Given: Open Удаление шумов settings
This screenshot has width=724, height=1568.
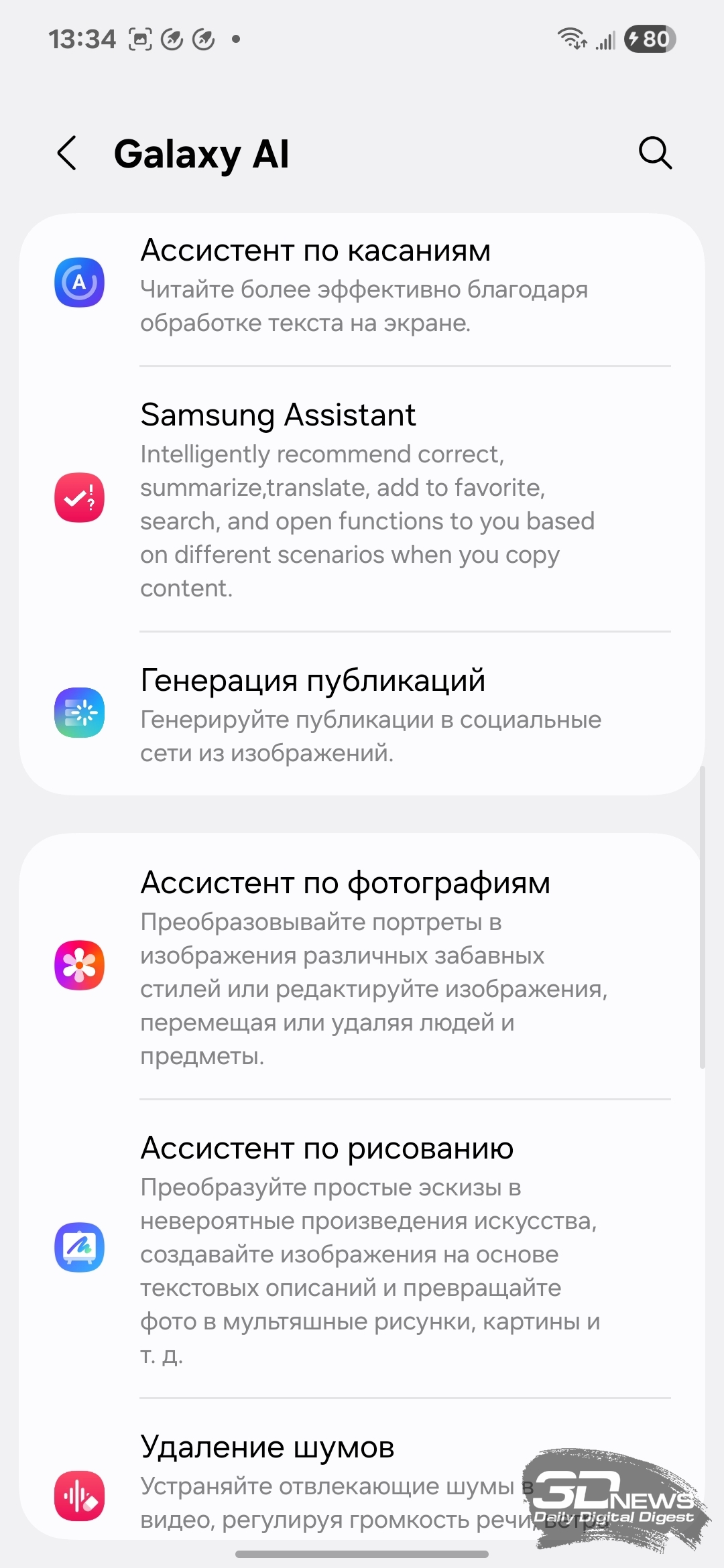Looking at the screenshot, I should pyautogui.click(x=362, y=1469).
